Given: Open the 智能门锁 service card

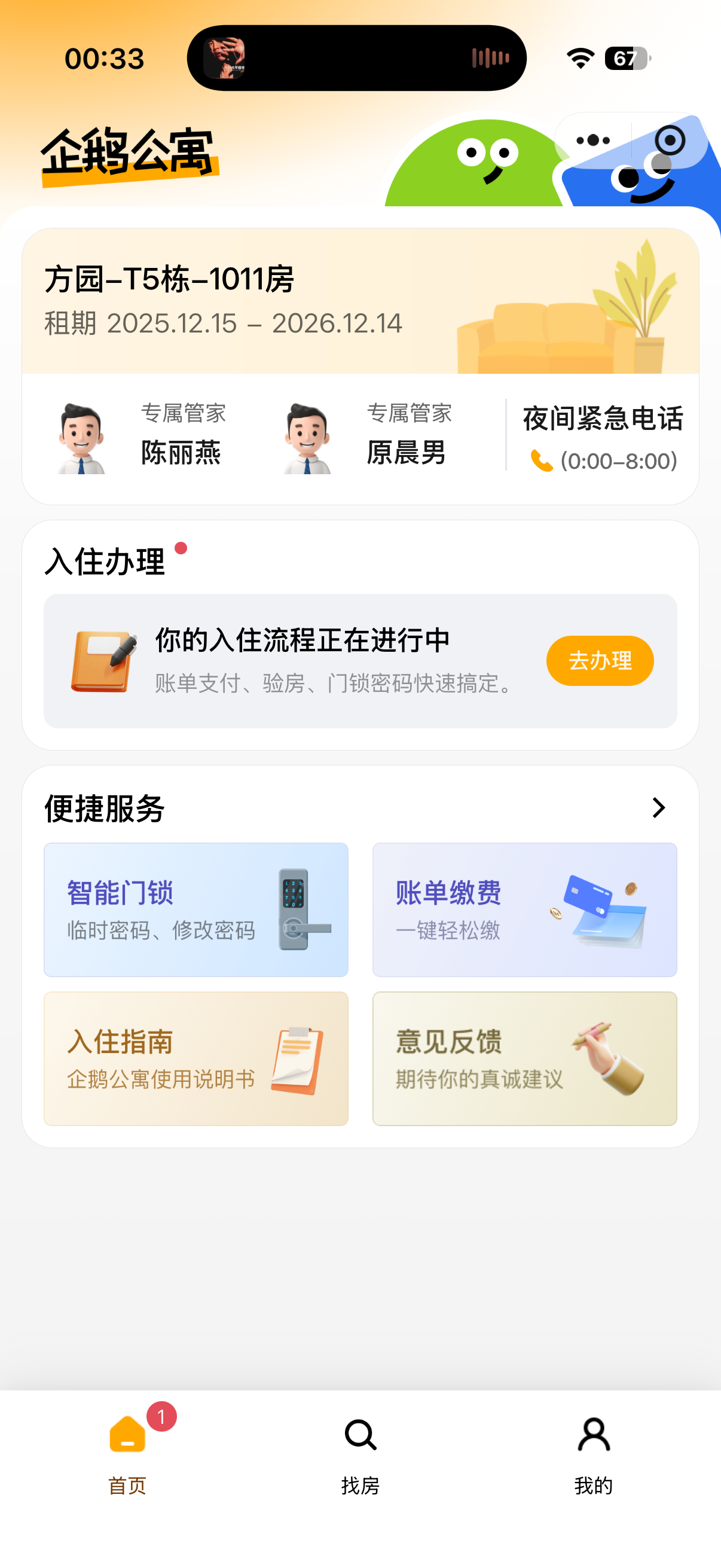Looking at the screenshot, I should pyautogui.click(x=196, y=910).
